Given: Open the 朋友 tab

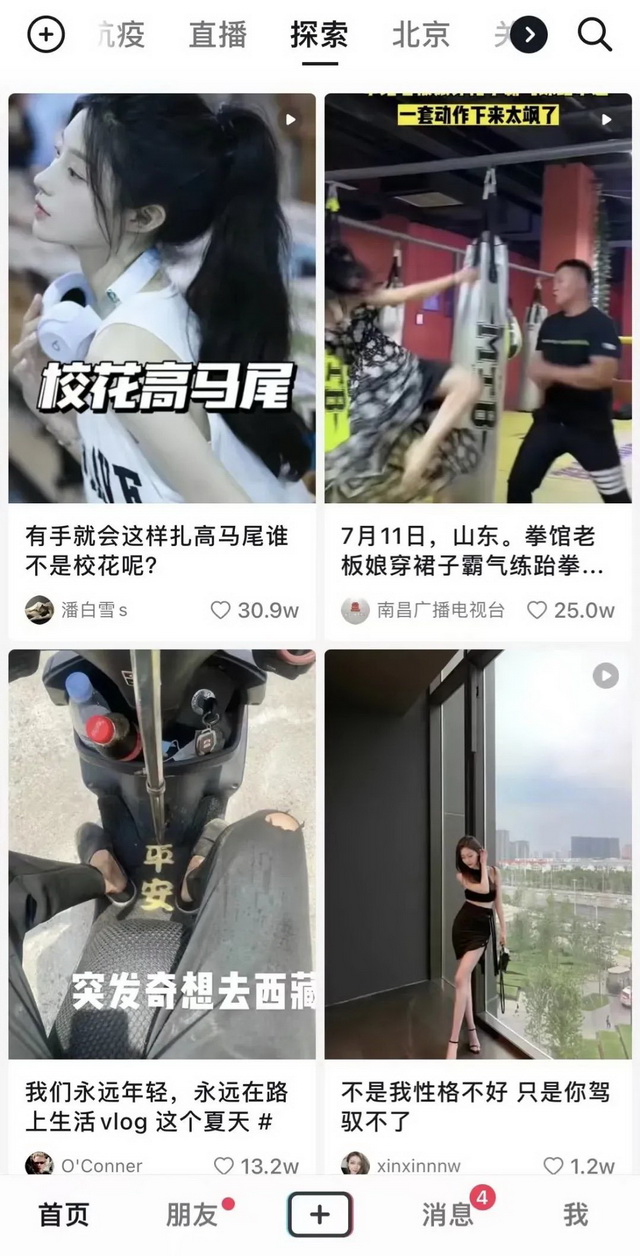Looking at the screenshot, I should click(x=192, y=1215).
